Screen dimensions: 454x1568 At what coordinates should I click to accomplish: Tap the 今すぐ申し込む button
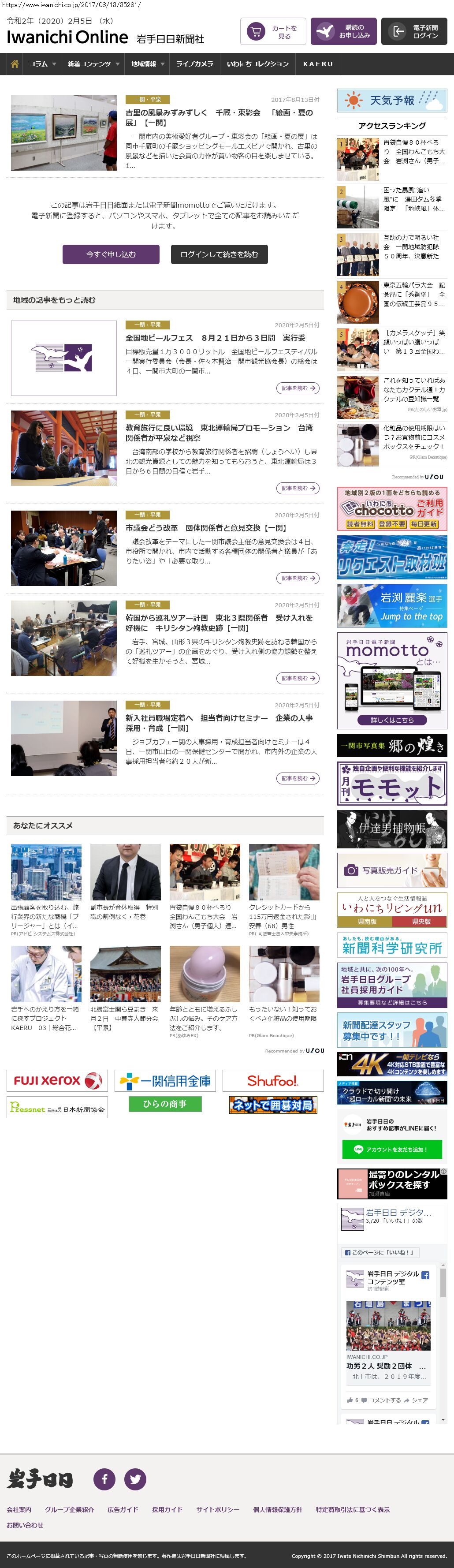[x=111, y=254]
